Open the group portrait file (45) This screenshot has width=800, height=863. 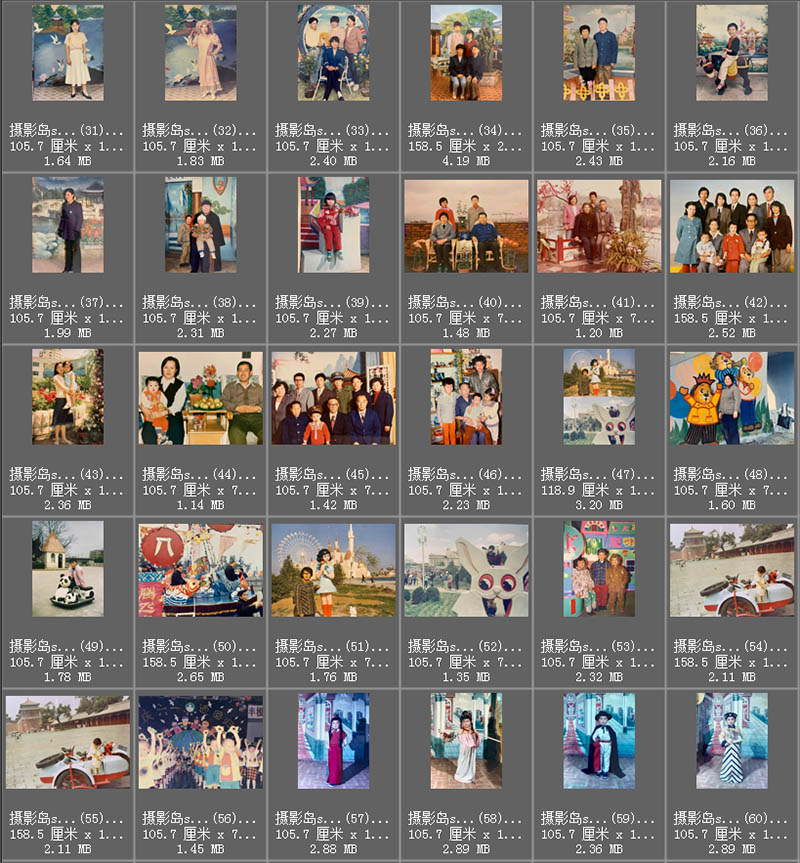pyautogui.click(x=333, y=397)
